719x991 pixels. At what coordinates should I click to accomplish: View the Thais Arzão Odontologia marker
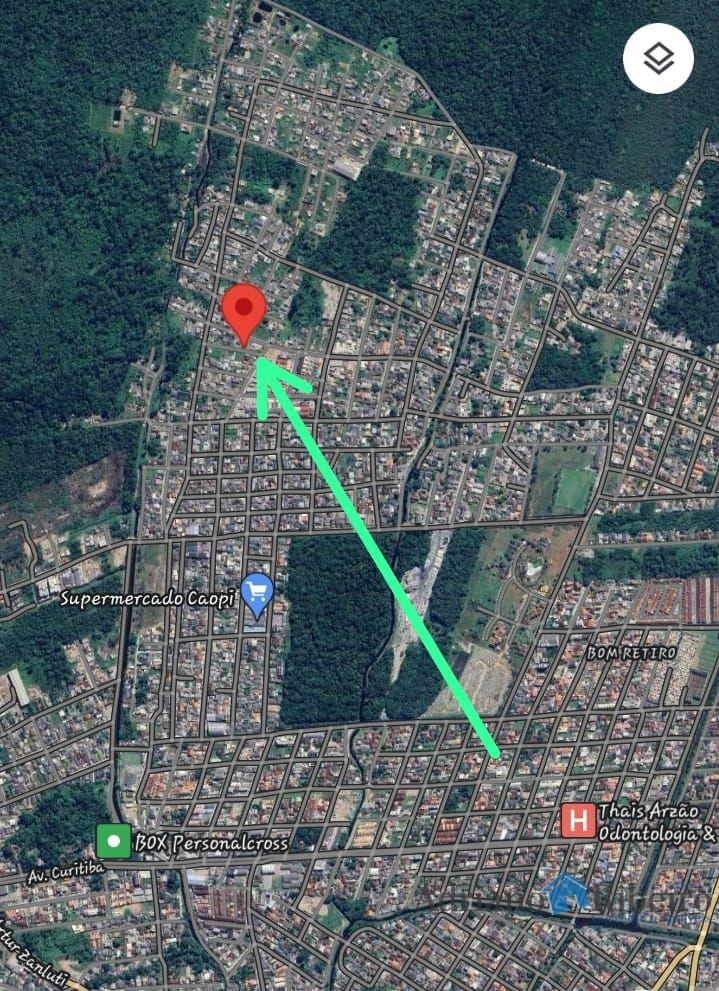tap(576, 820)
